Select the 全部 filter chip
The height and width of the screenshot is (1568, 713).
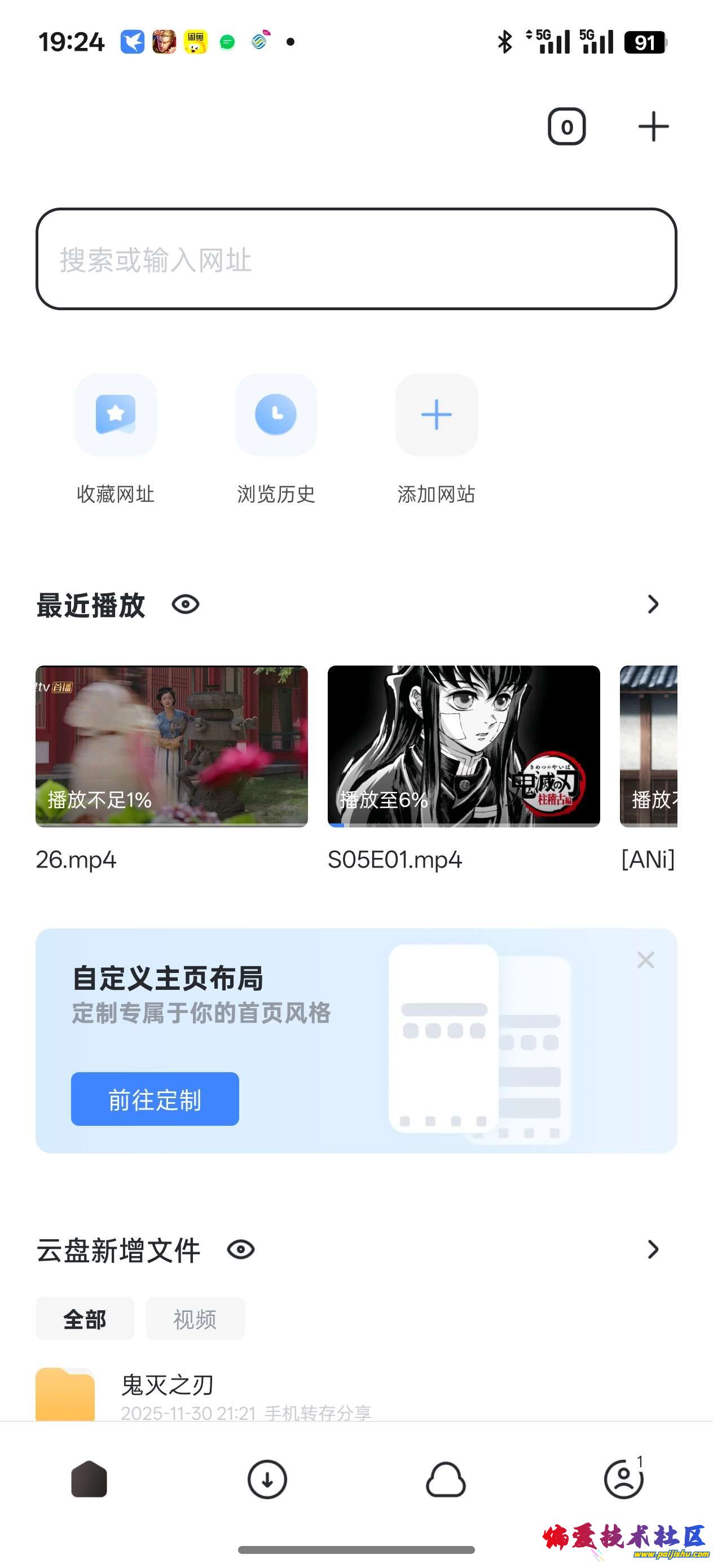(85, 1319)
